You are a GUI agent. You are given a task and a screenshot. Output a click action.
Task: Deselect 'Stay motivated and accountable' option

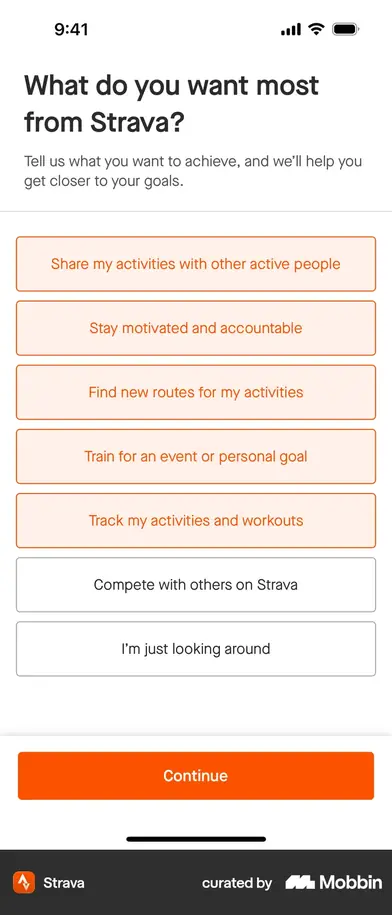[196, 328]
